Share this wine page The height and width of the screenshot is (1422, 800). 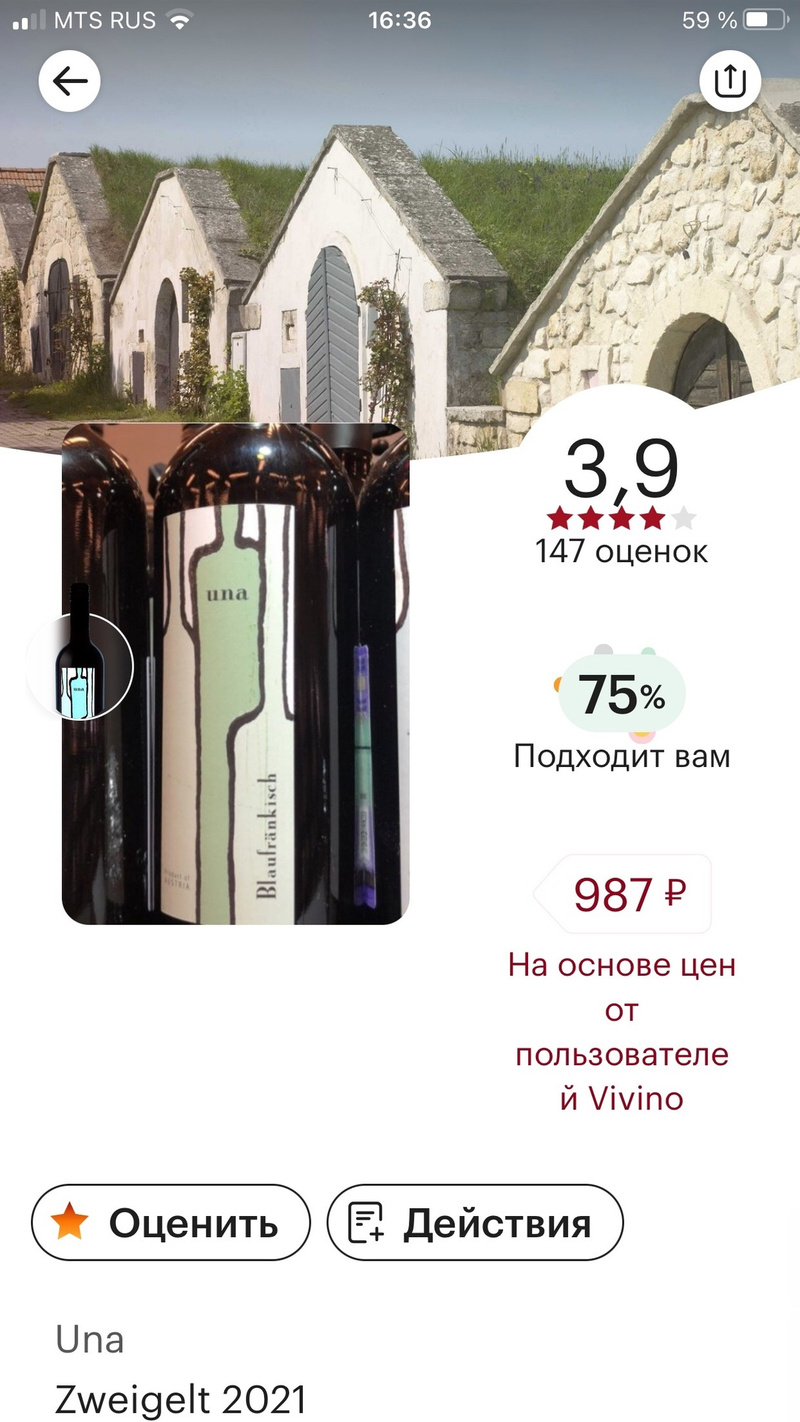coord(730,81)
